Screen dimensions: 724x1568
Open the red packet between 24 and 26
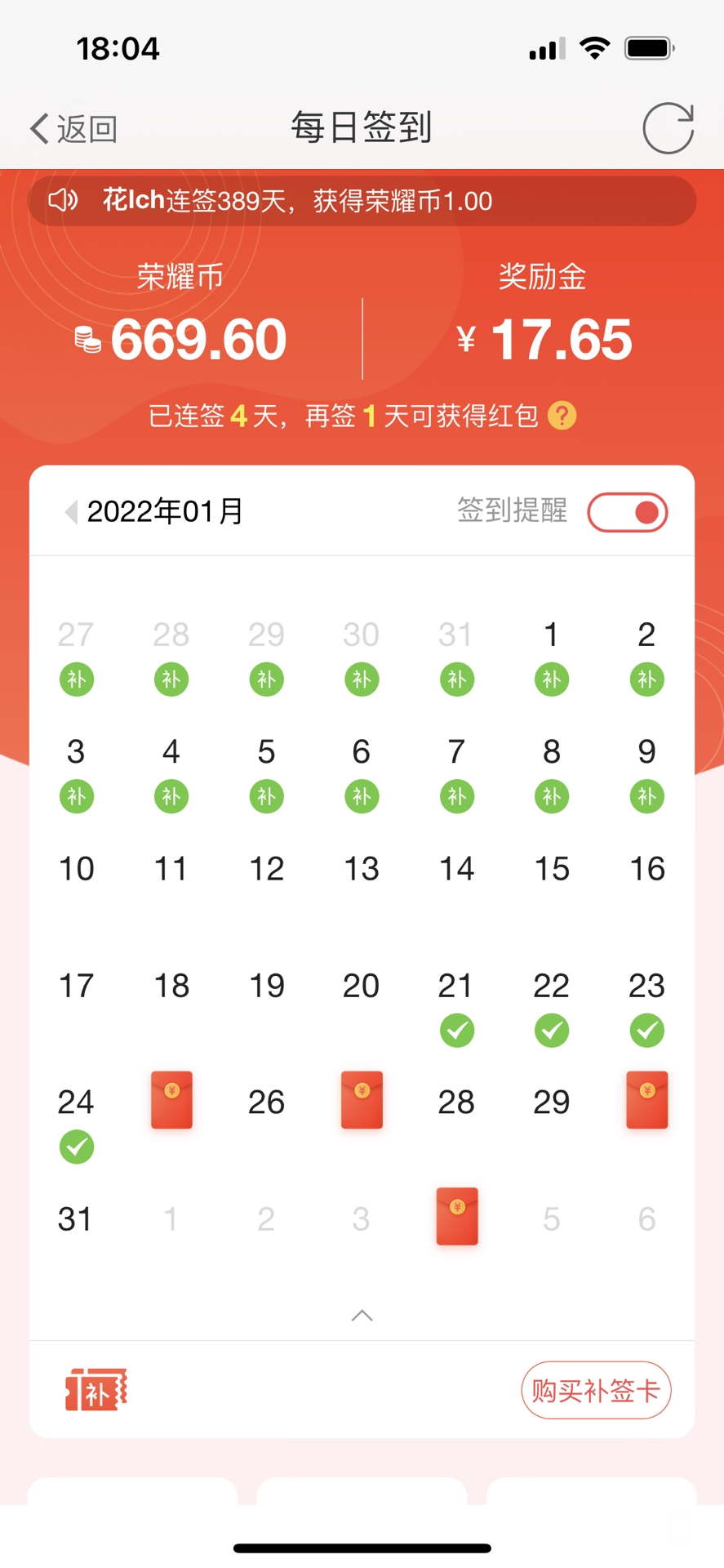[171, 1100]
